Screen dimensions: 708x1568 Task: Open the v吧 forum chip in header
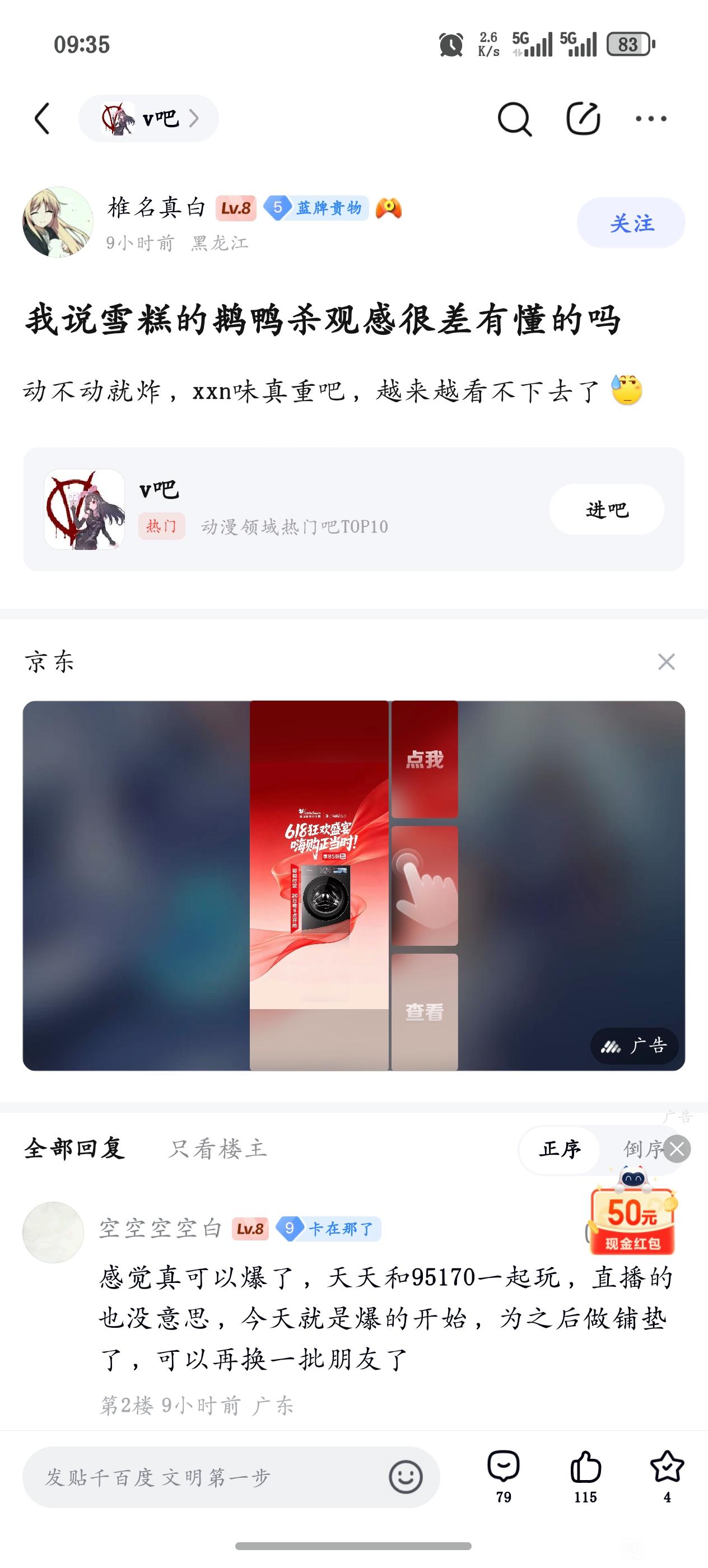[x=148, y=118]
